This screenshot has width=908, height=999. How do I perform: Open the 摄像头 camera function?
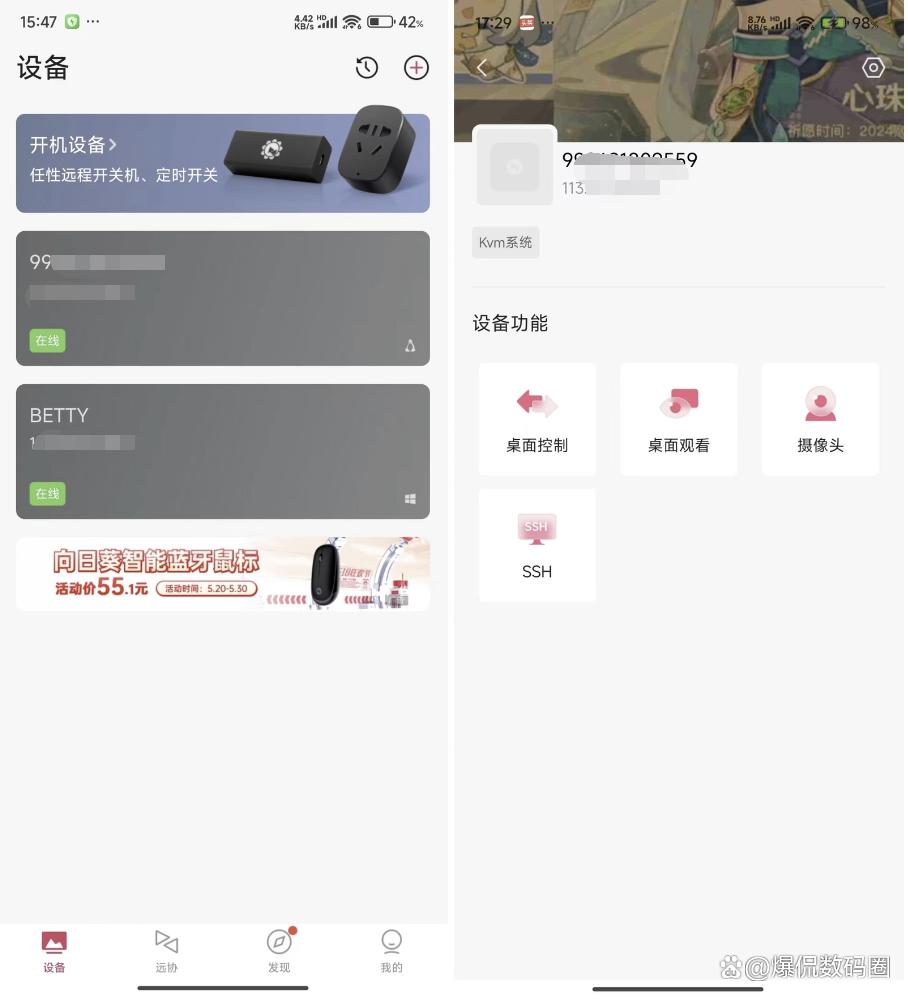click(820, 419)
